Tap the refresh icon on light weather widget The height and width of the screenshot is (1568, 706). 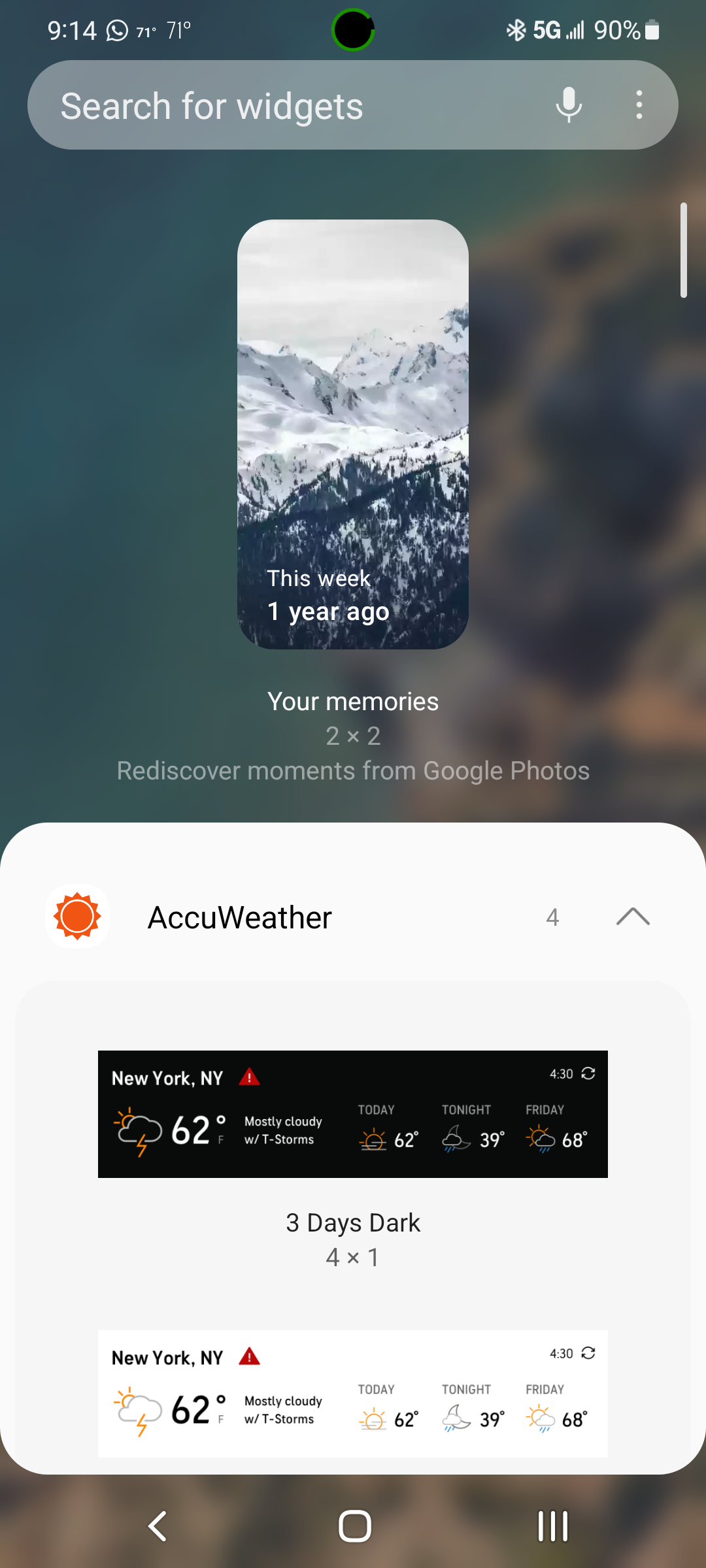(x=588, y=1354)
